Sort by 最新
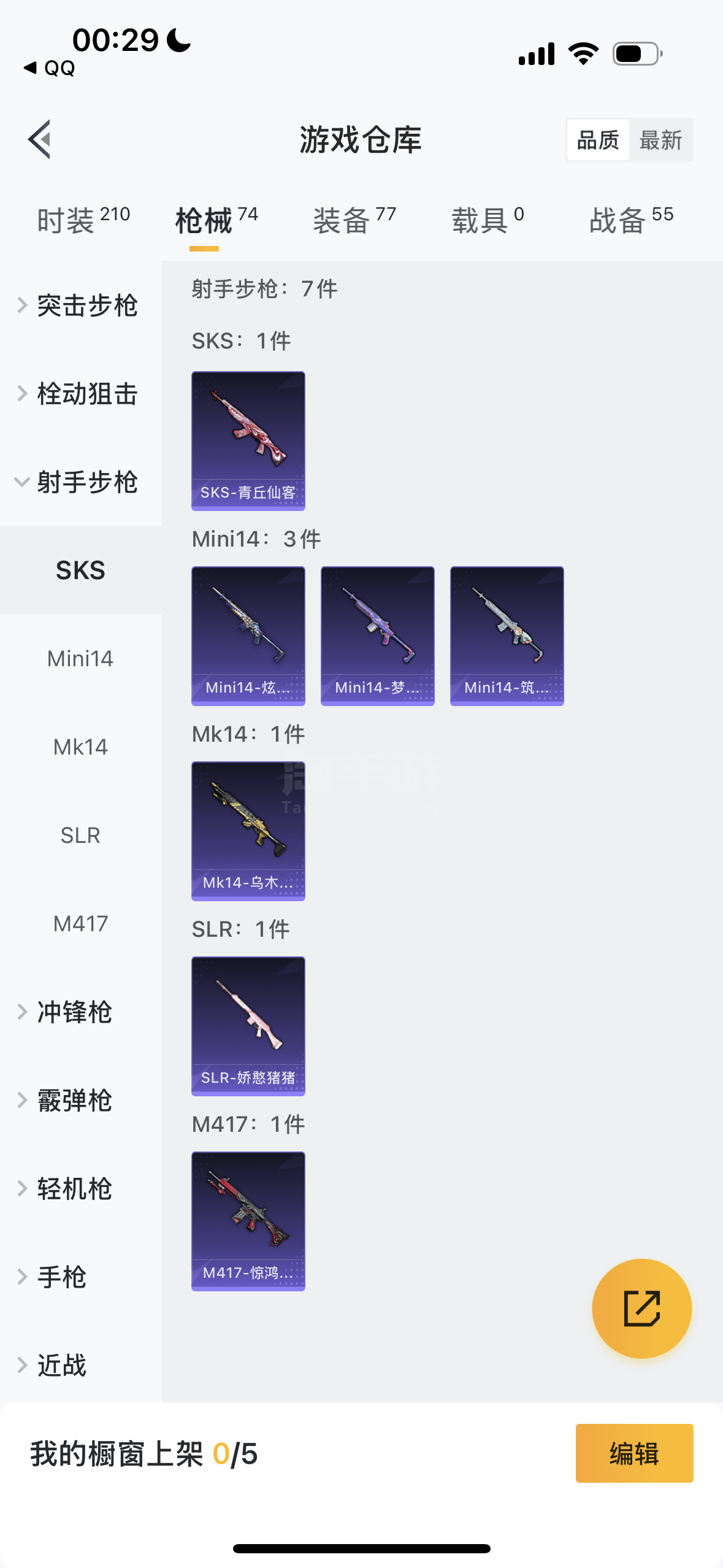Viewport: 723px width, 1568px height. pyautogui.click(x=660, y=140)
